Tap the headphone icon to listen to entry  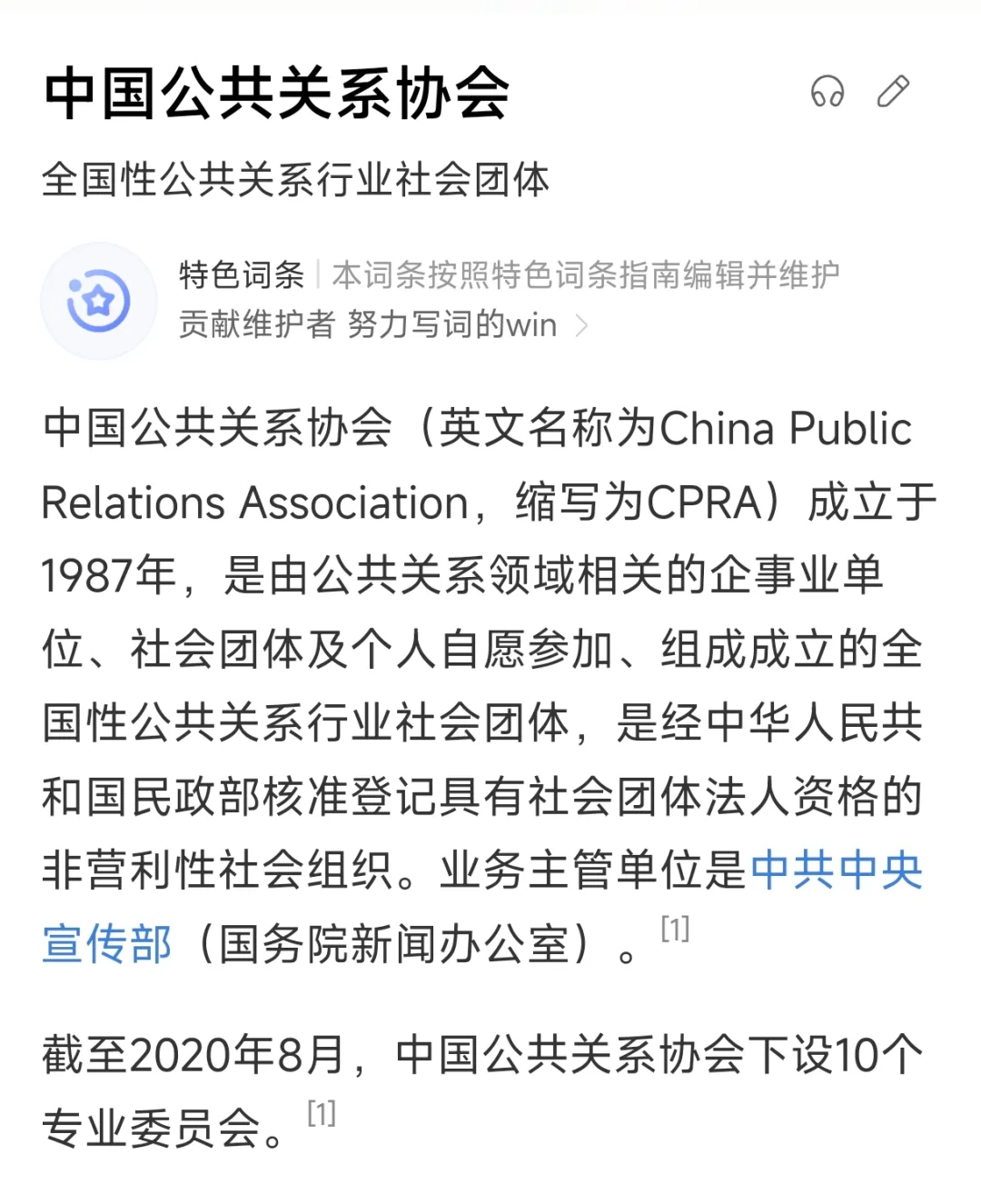[x=827, y=92]
